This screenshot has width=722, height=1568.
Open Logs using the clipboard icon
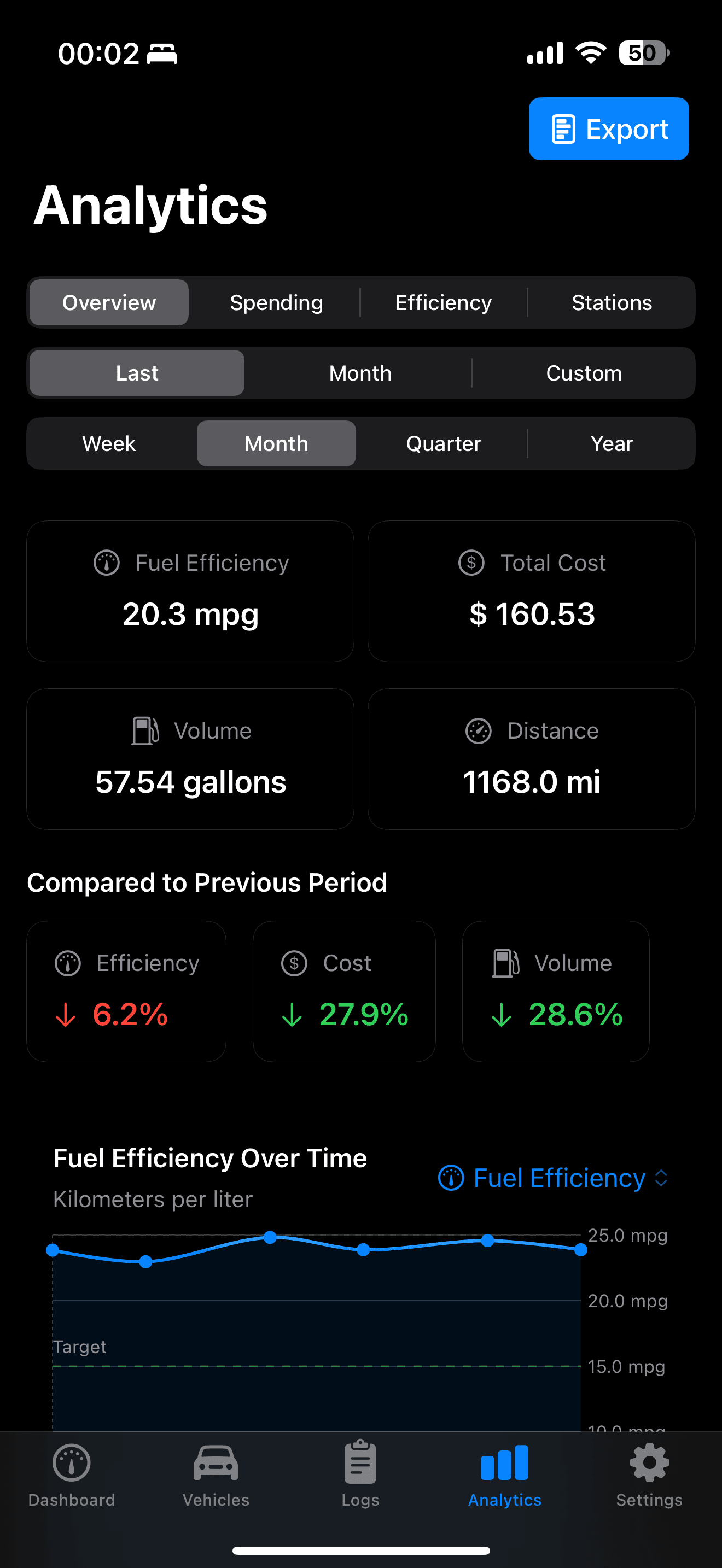360,1462
